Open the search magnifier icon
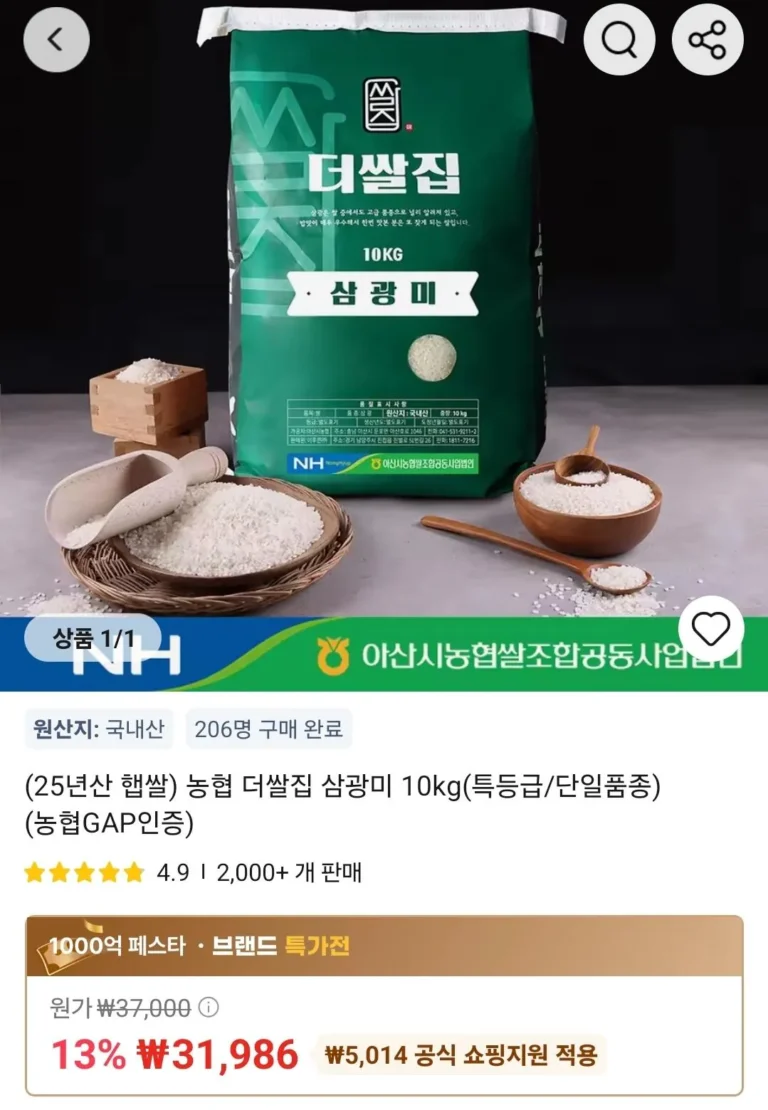Screen dimensions: 768x1110 (619, 40)
